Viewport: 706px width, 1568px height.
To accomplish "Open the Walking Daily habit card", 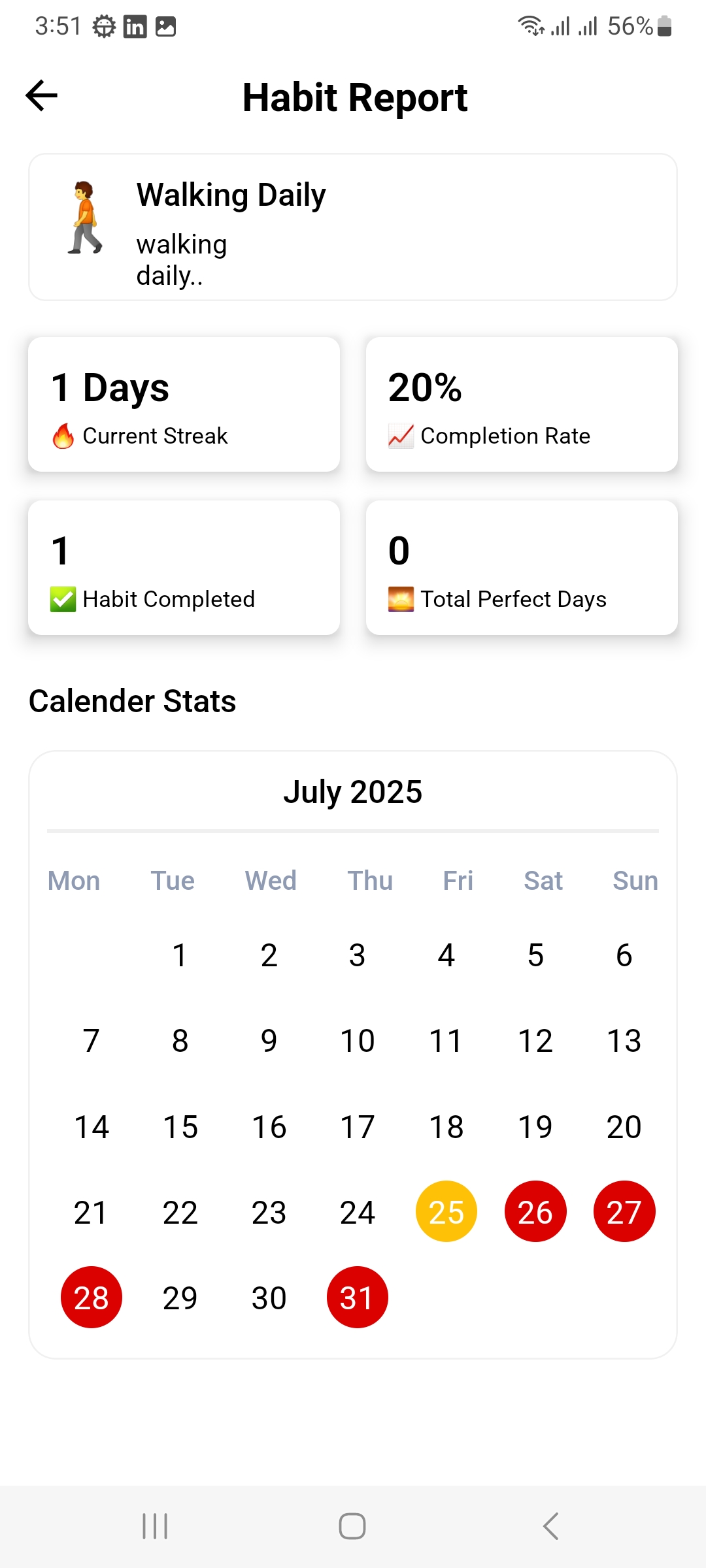I will pyautogui.click(x=353, y=227).
